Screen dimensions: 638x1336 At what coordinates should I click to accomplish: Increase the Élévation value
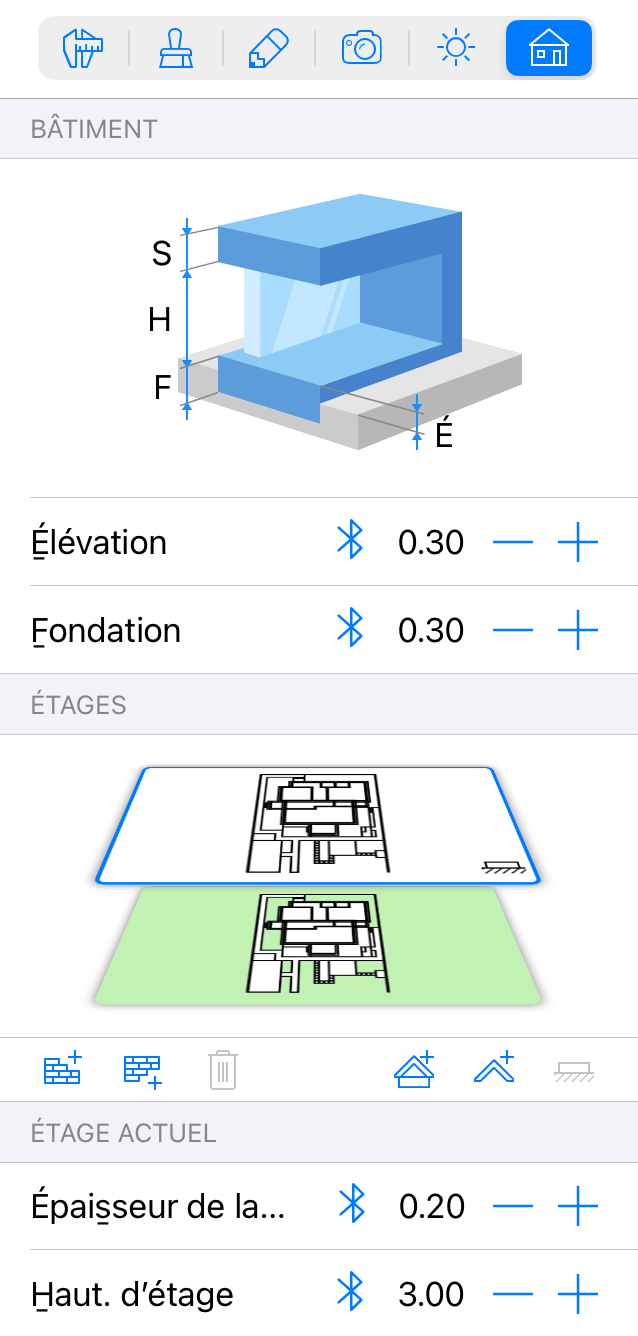click(x=577, y=543)
